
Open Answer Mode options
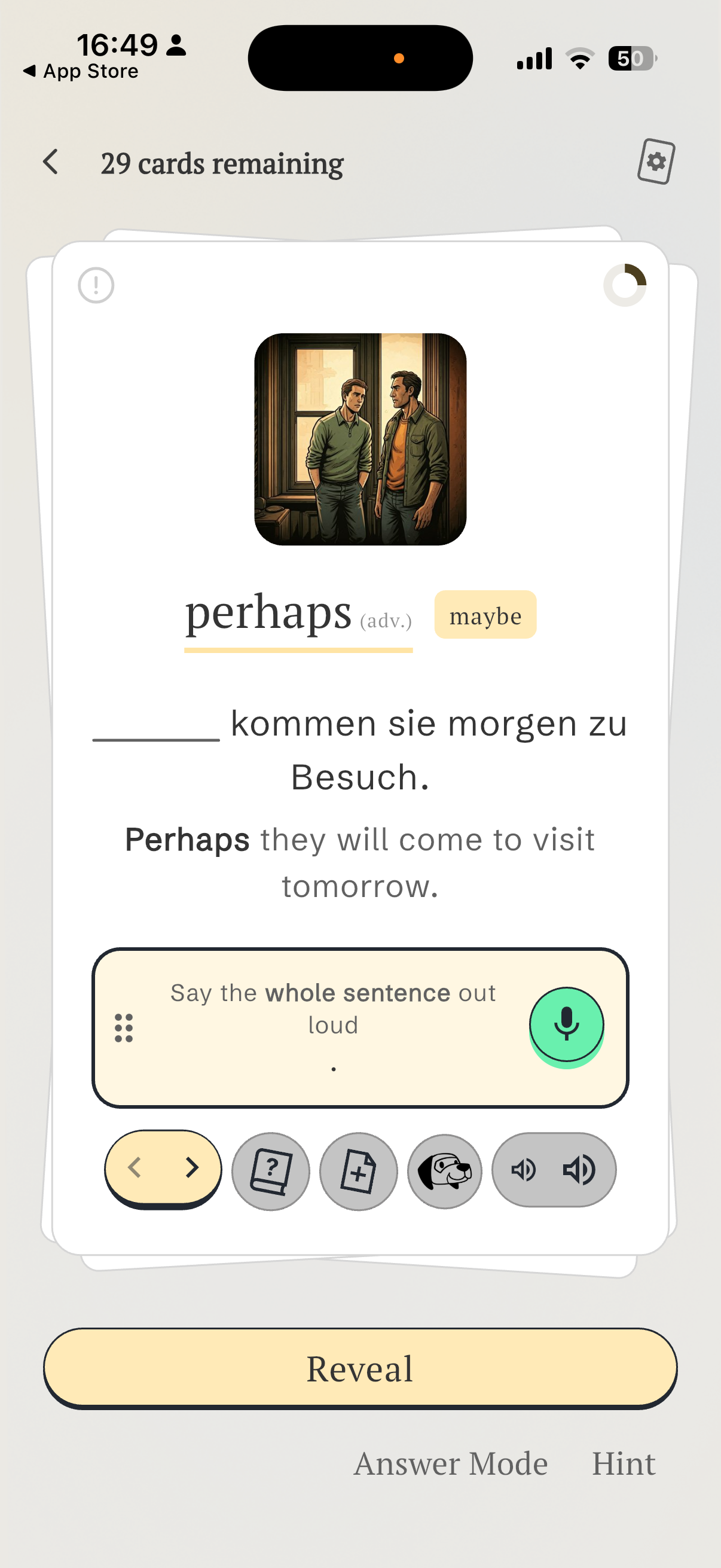451,1463
